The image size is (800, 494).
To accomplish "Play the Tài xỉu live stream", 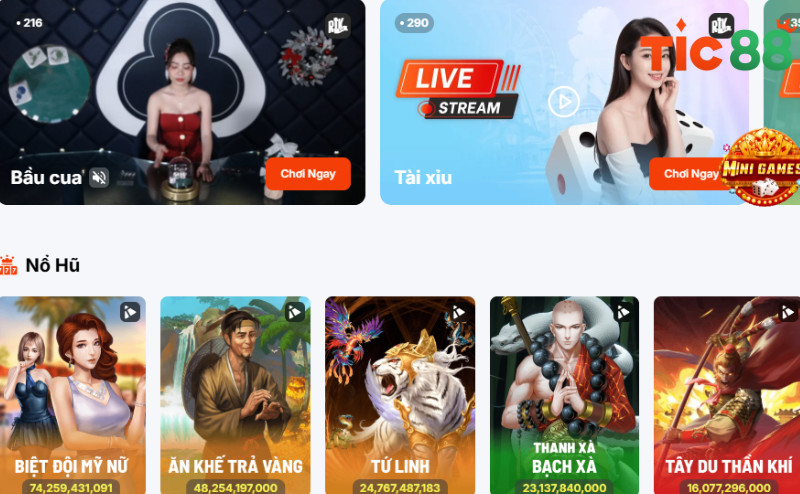I will (x=563, y=101).
